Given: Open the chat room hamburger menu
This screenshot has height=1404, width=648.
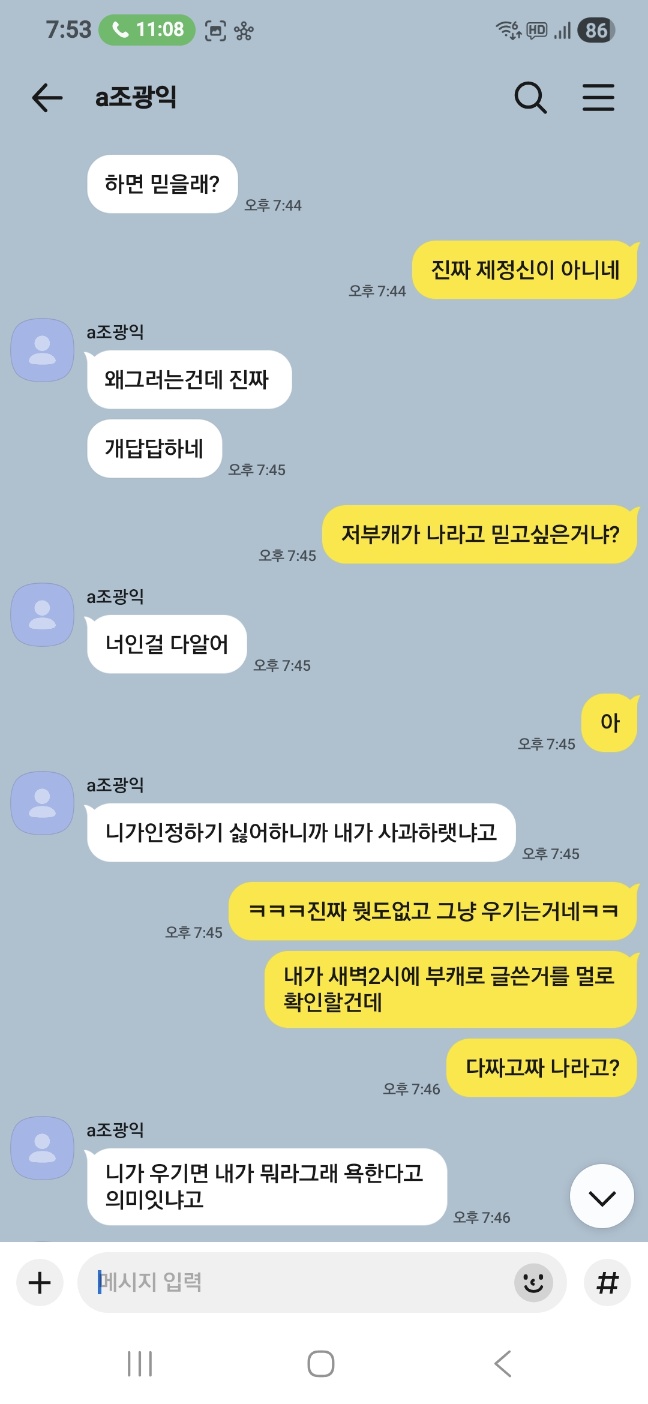Looking at the screenshot, I should [598, 97].
